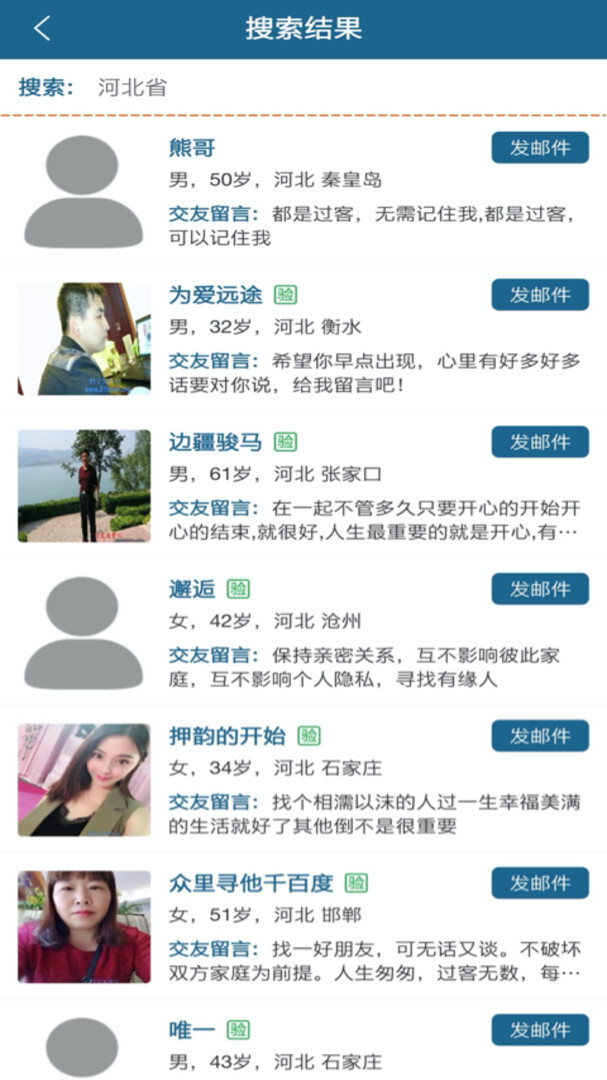607x1080 pixels.
Task: Send mail to 熊哥
Action: click(539, 148)
